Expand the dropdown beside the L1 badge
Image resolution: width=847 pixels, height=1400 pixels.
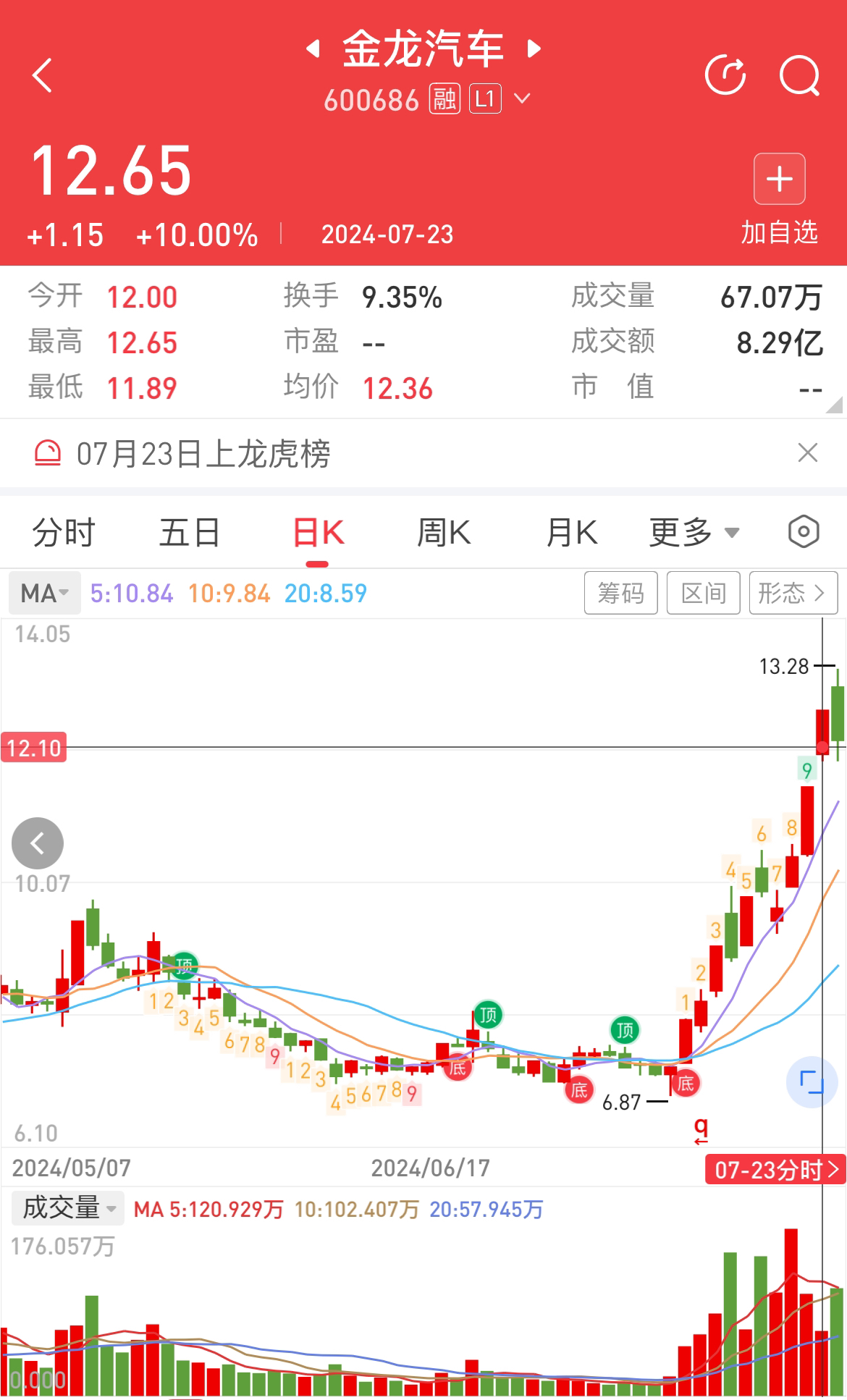522,98
